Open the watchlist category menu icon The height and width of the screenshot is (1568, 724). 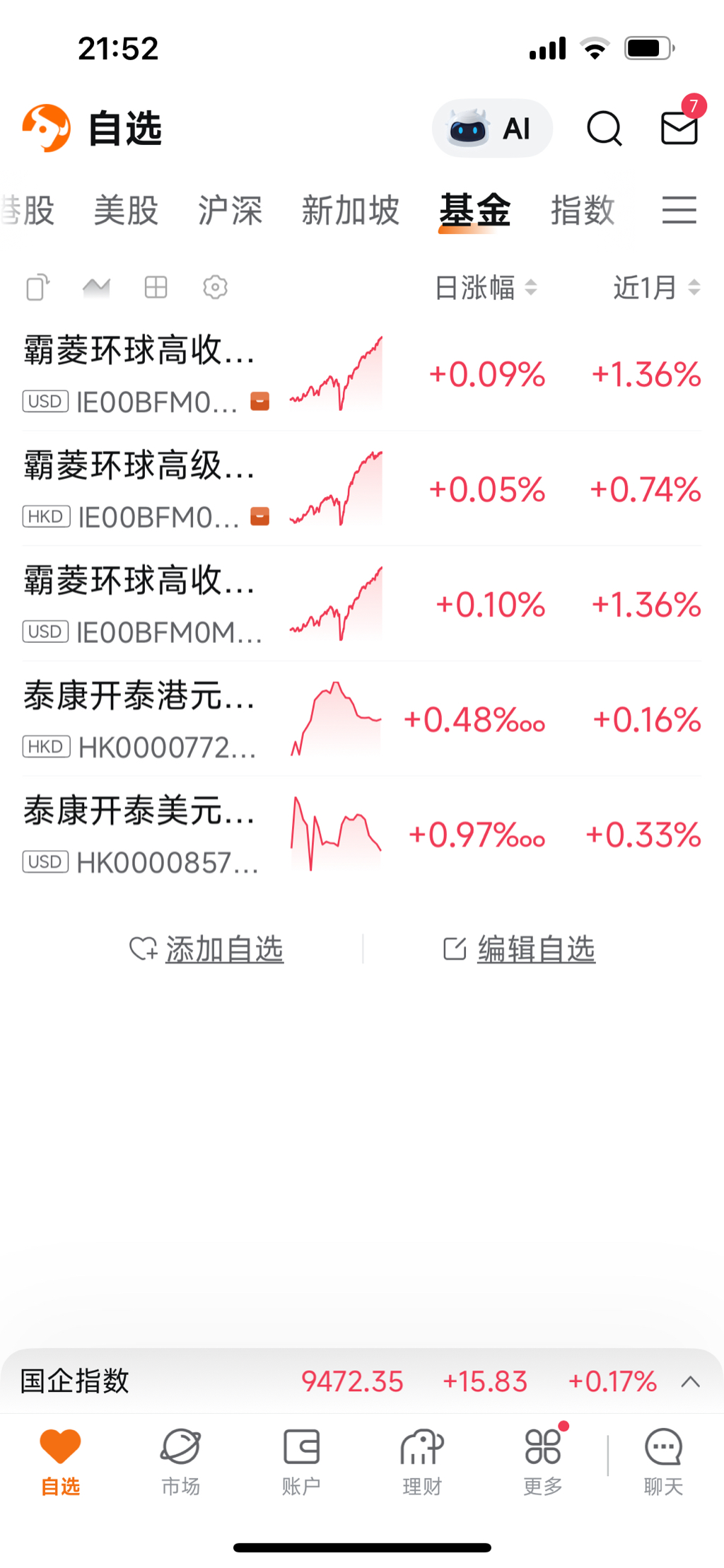coord(679,210)
